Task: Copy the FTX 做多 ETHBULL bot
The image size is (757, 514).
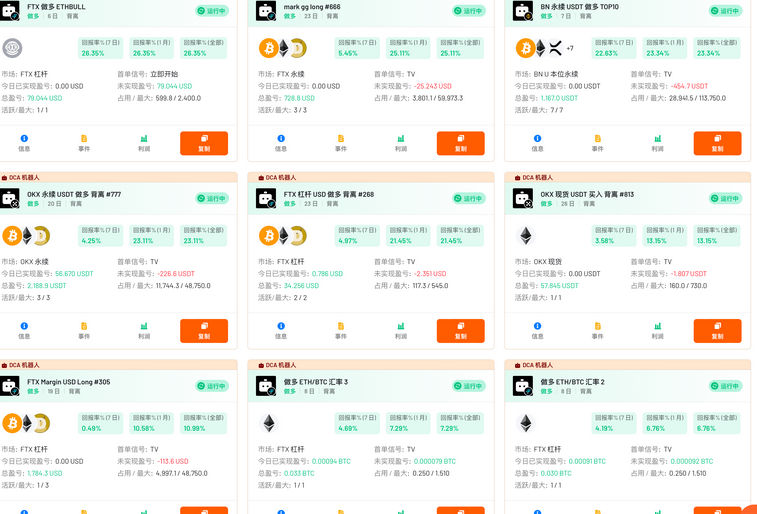Action: point(204,143)
